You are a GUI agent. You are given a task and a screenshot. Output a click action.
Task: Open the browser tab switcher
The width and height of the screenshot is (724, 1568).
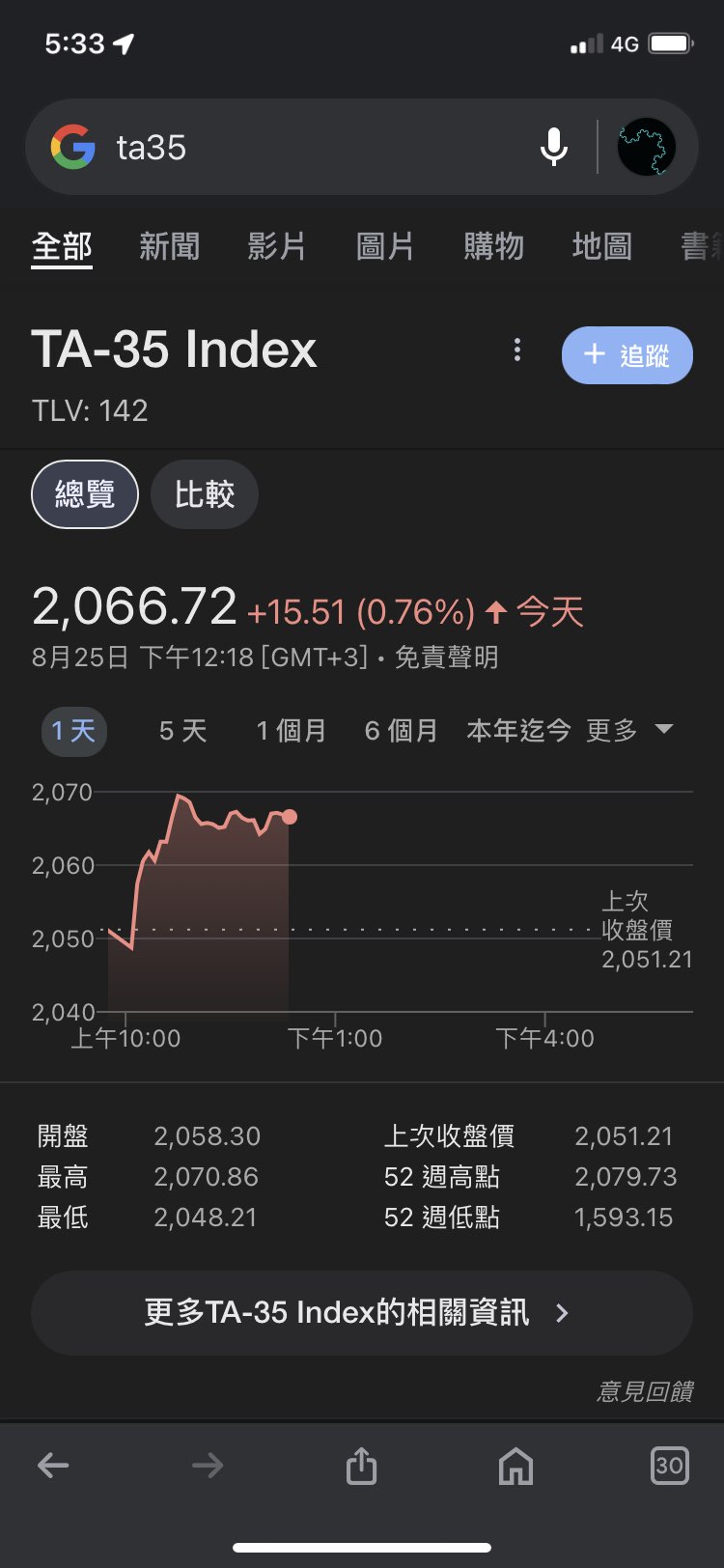(670, 1466)
